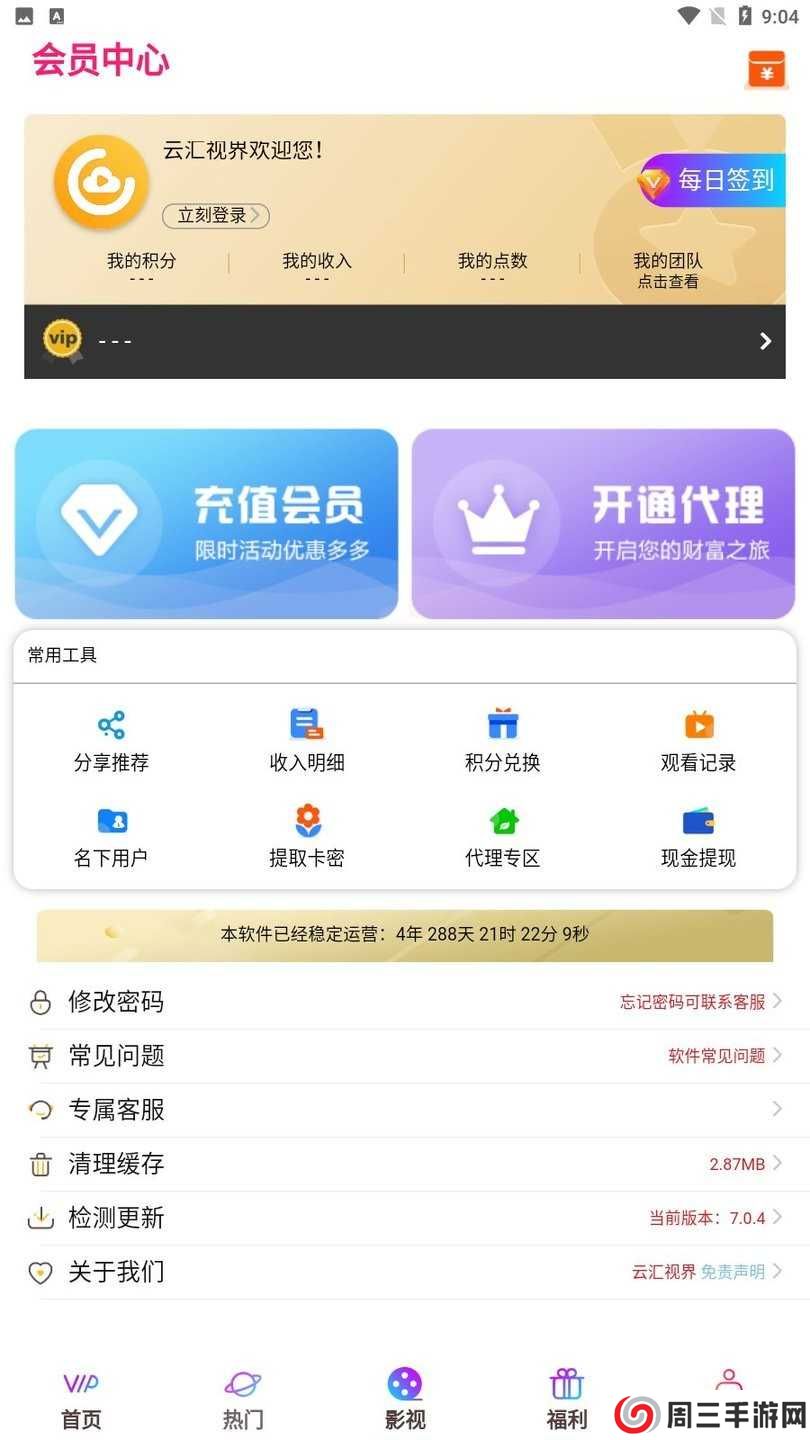This screenshot has height=1440, width=810.
Task: Click the 名下用户 sub-users icon
Action: [x=111, y=822]
